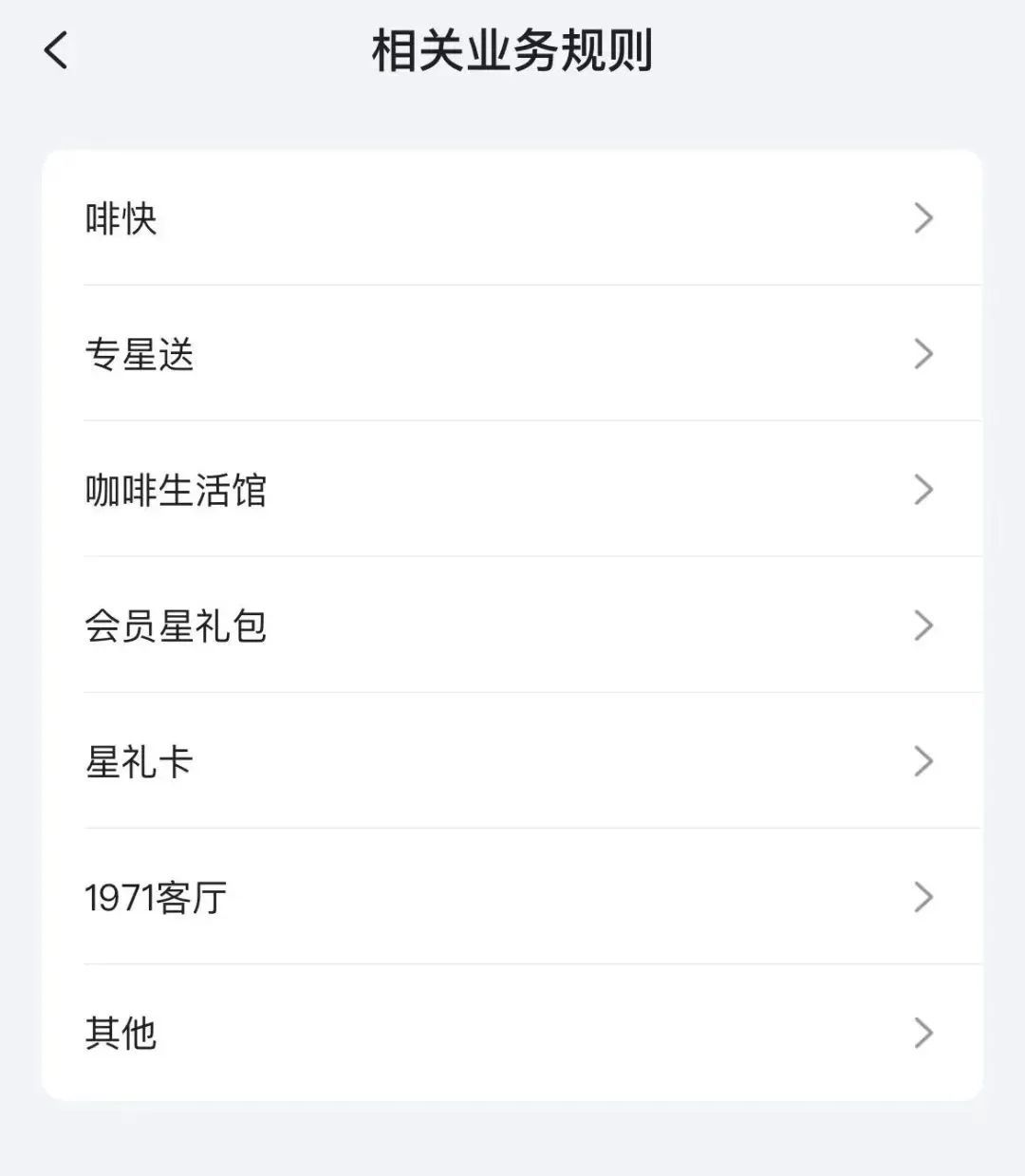Viewport: 1025px width, 1176px height.
Task: Open the 星礼卡 rules row
Action: pyautogui.click(x=511, y=761)
